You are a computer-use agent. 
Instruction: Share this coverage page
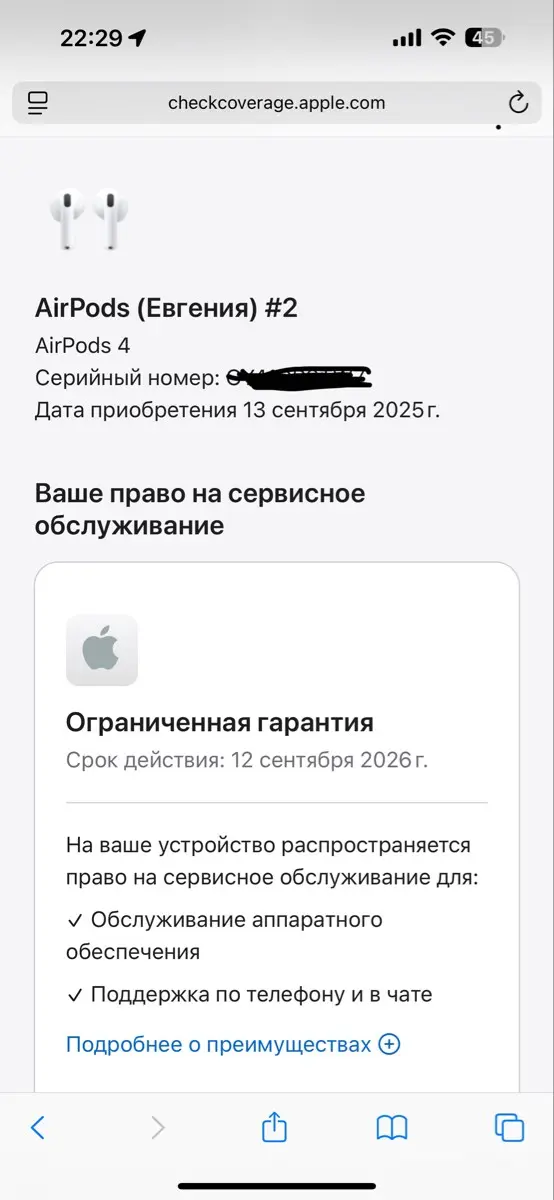pyautogui.click(x=274, y=1127)
